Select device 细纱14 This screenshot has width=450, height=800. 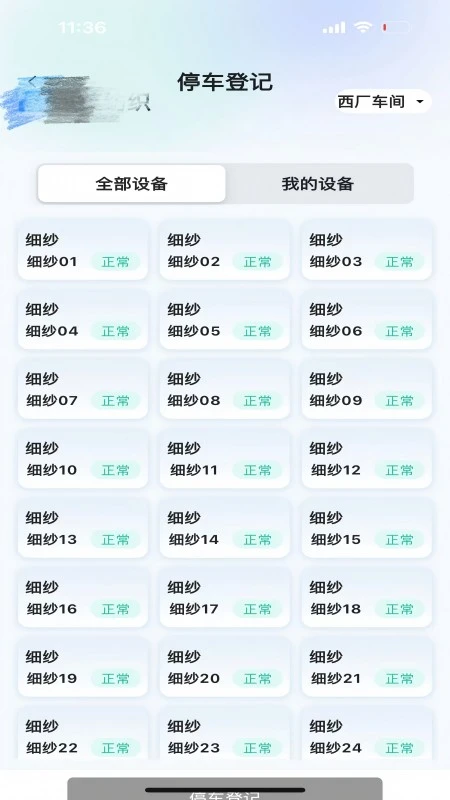[224, 528]
